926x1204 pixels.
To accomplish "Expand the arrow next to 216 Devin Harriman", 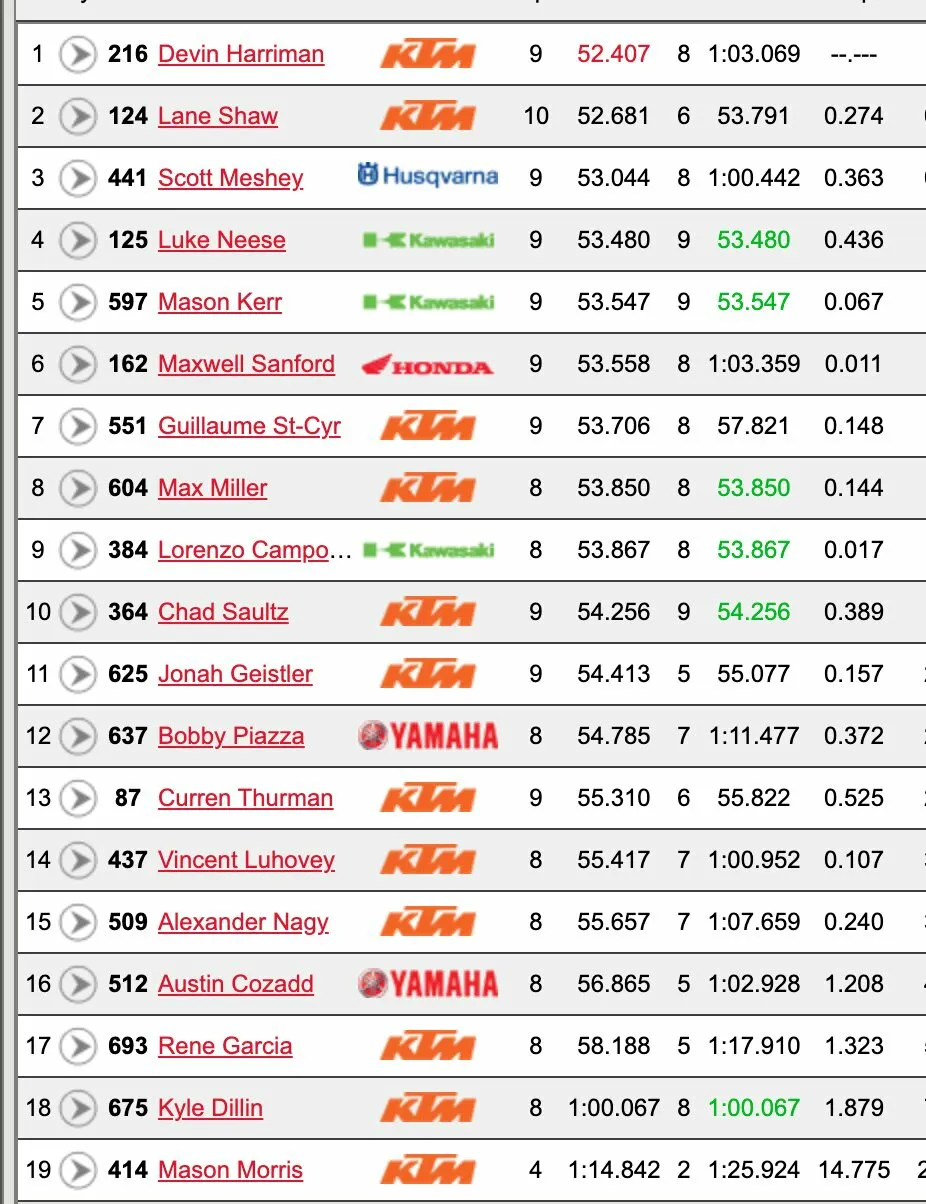I will click(x=77, y=54).
